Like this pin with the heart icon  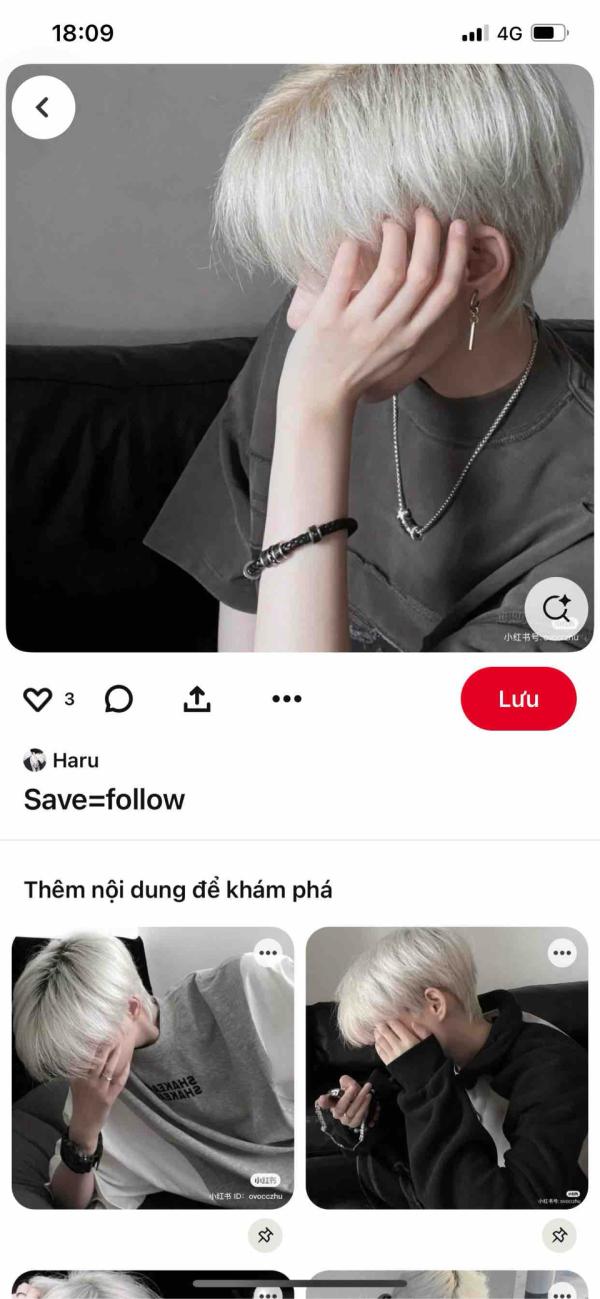(37, 699)
